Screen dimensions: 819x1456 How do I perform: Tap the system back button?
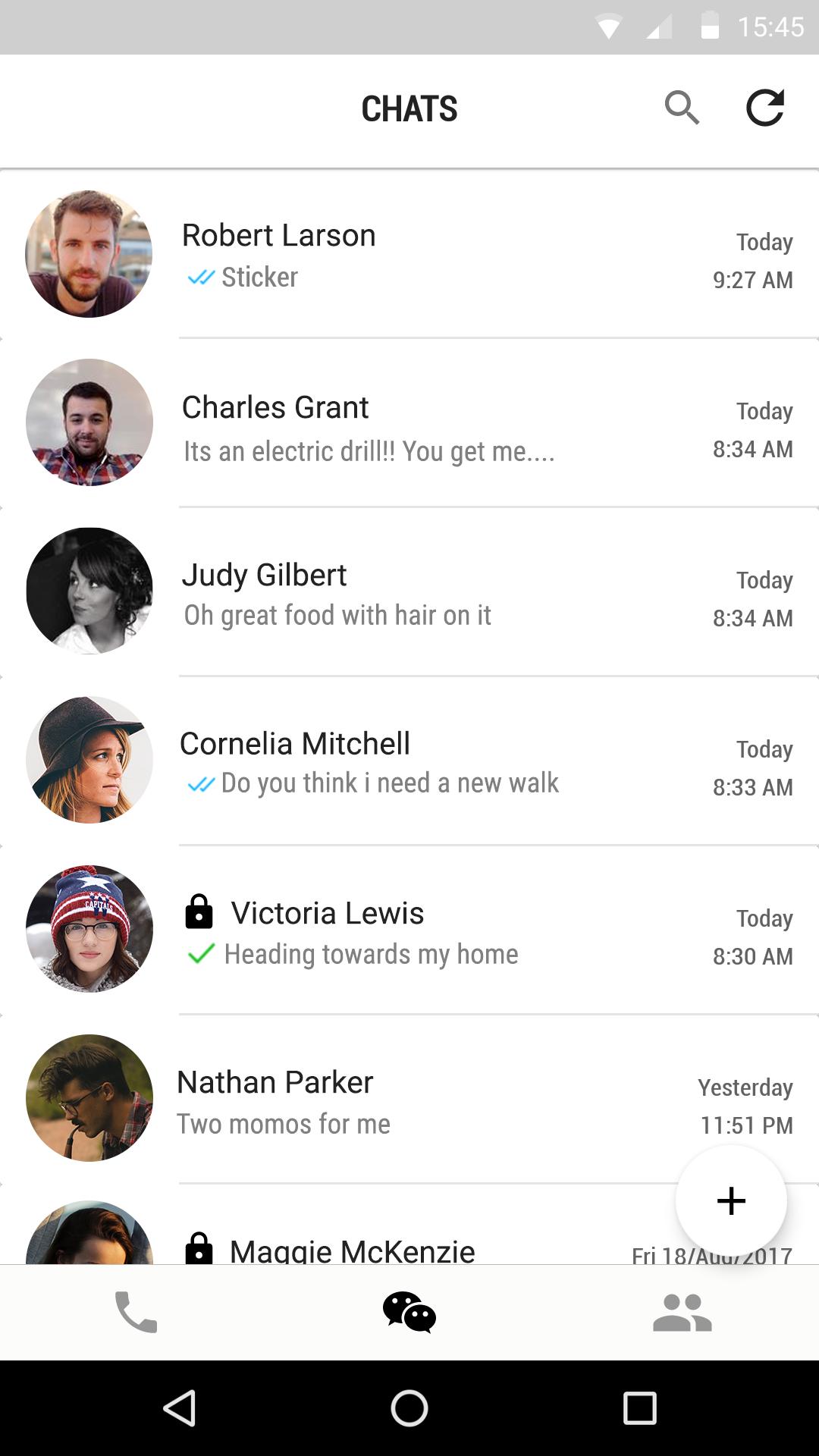pyautogui.click(x=180, y=1408)
